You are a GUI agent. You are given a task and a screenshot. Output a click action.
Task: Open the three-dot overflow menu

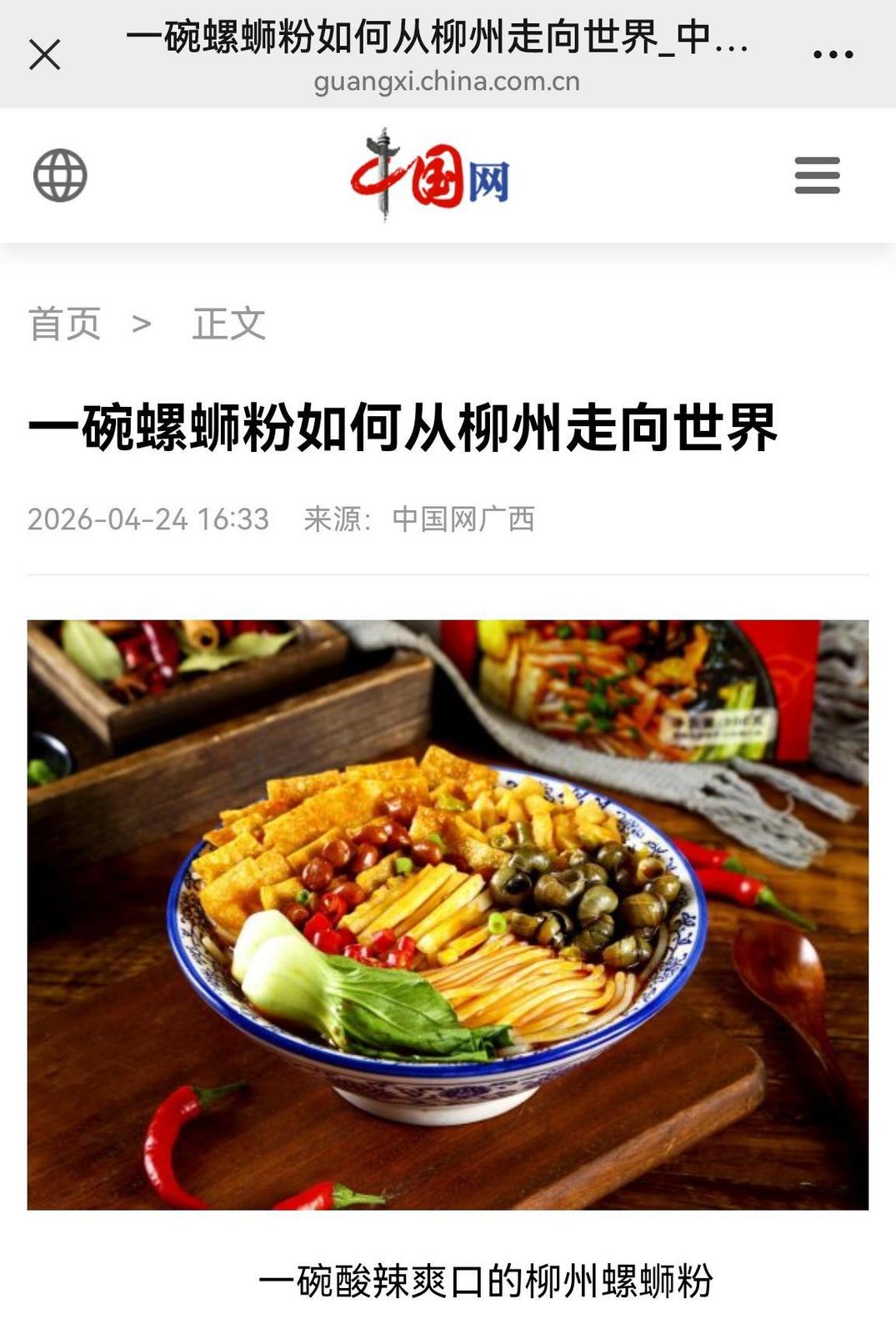[x=833, y=55]
